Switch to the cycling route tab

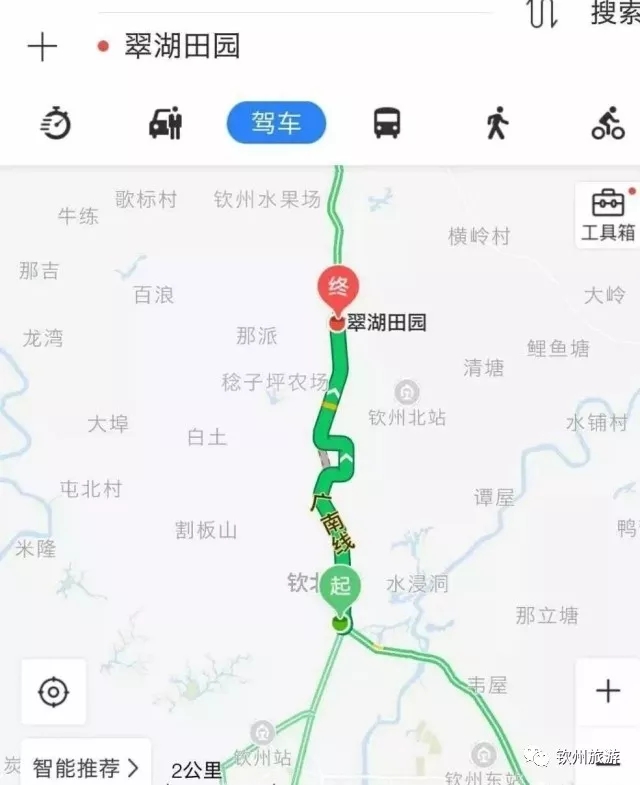(x=607, y=124)
